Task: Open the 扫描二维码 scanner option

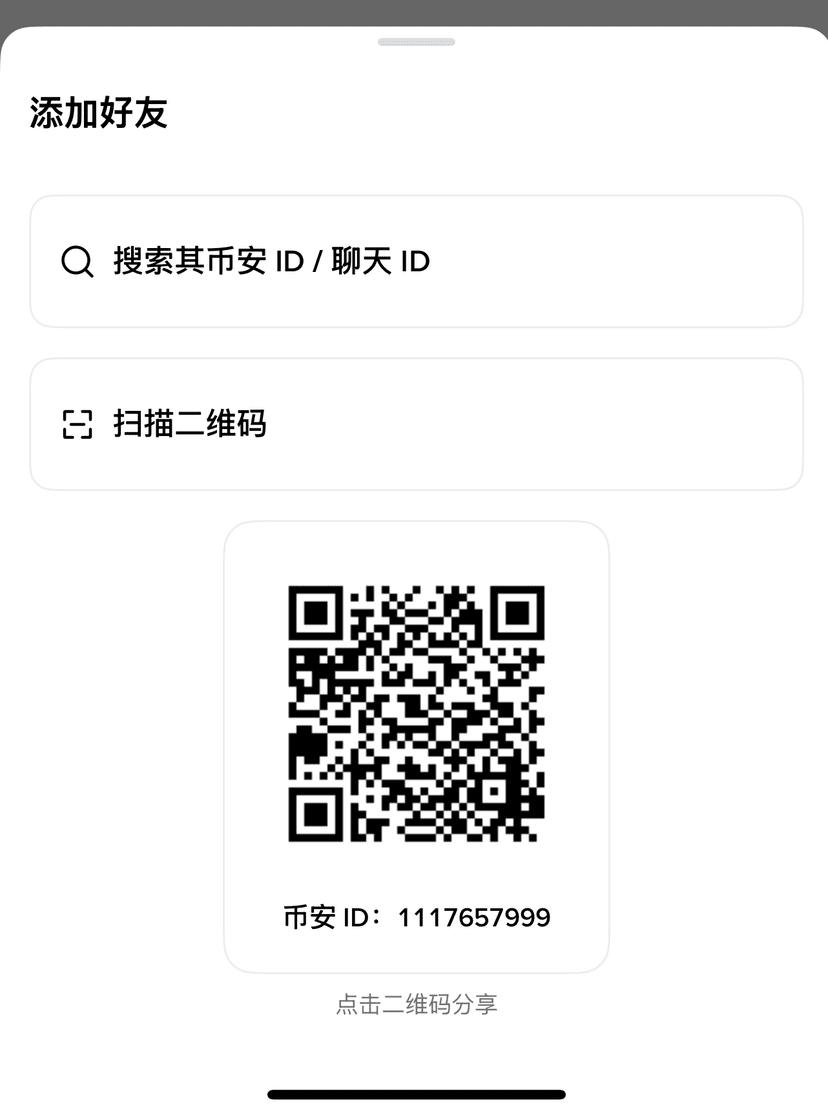Action: click(416, 424)
